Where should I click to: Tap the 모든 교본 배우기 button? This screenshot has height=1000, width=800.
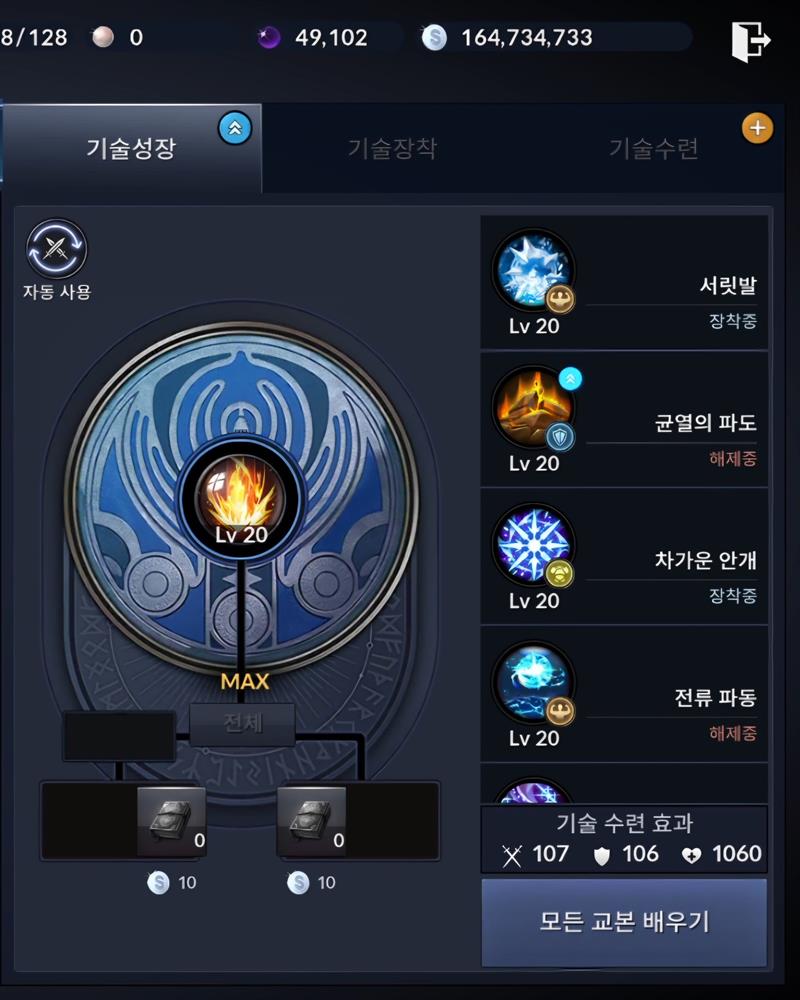[x=624, y=922]
